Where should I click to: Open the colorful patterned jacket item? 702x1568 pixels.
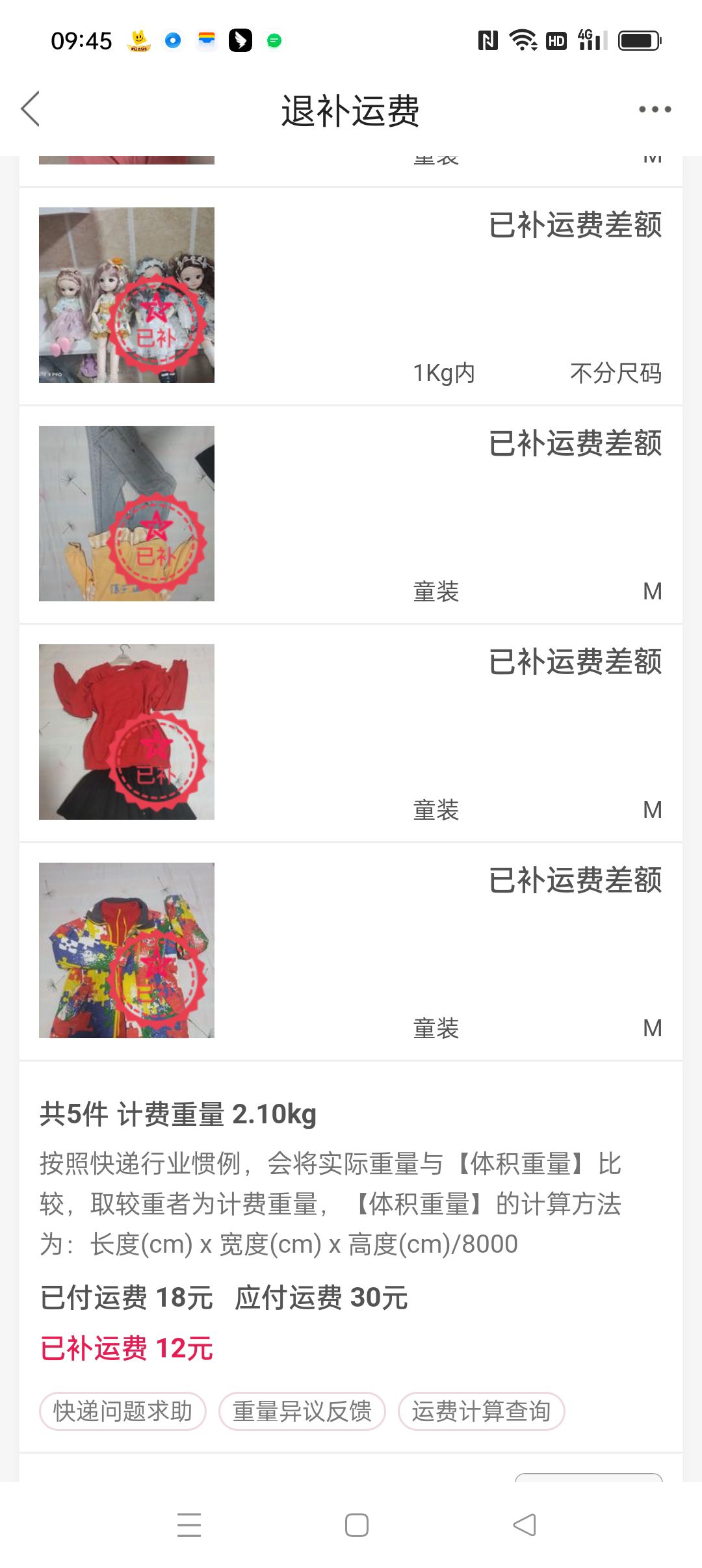point(351,951)
